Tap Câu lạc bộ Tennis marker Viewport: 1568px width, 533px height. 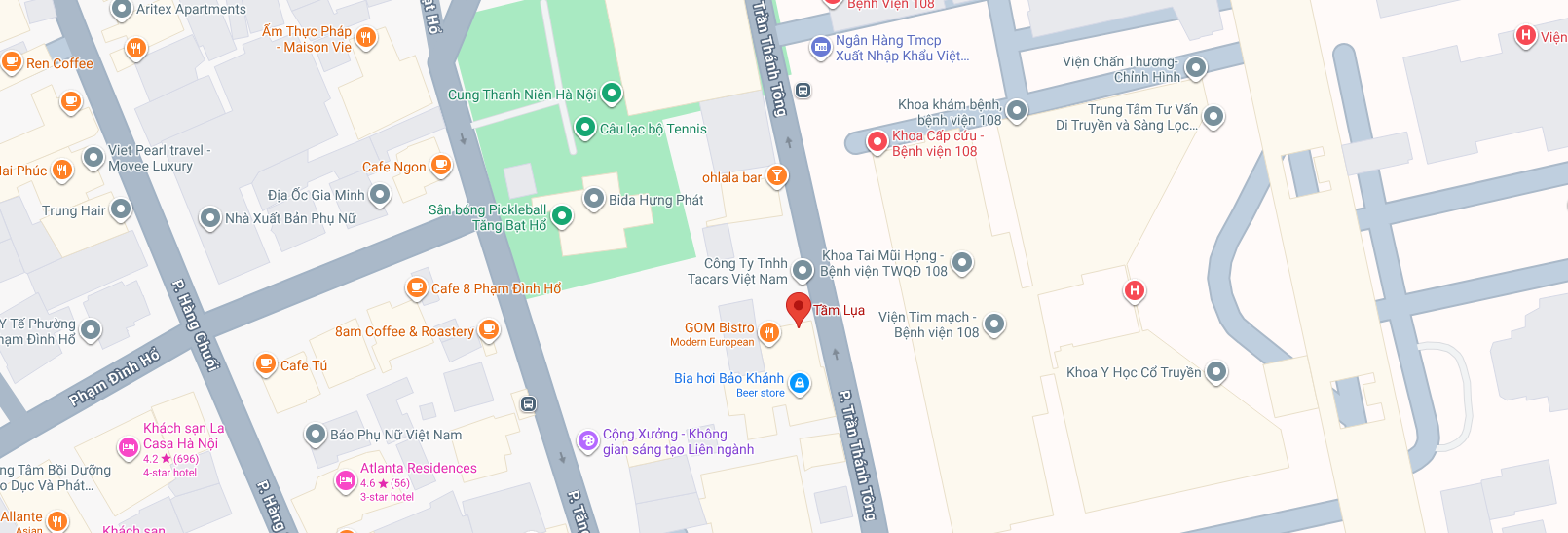[x=585, y=128]
